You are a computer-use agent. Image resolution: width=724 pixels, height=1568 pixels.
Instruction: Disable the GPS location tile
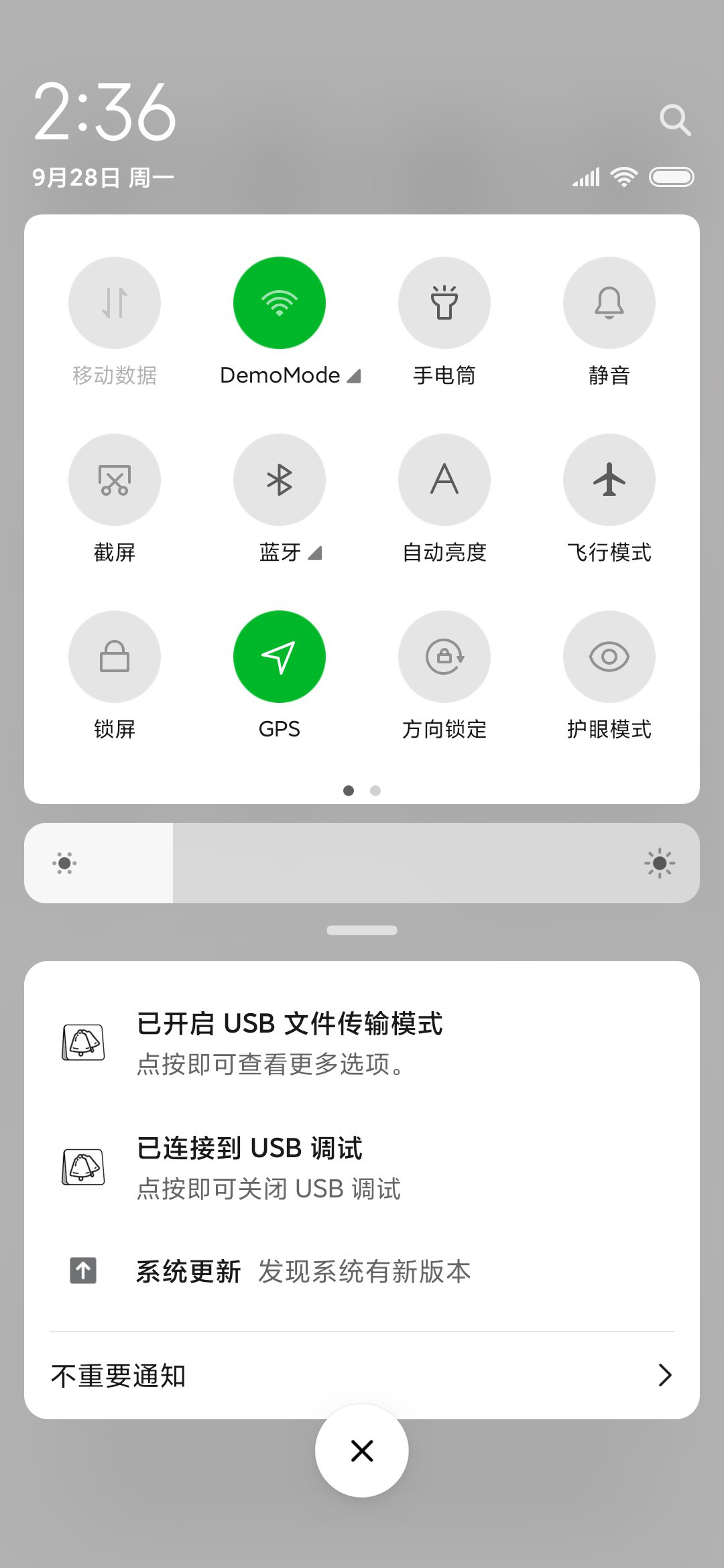(280, 657)
